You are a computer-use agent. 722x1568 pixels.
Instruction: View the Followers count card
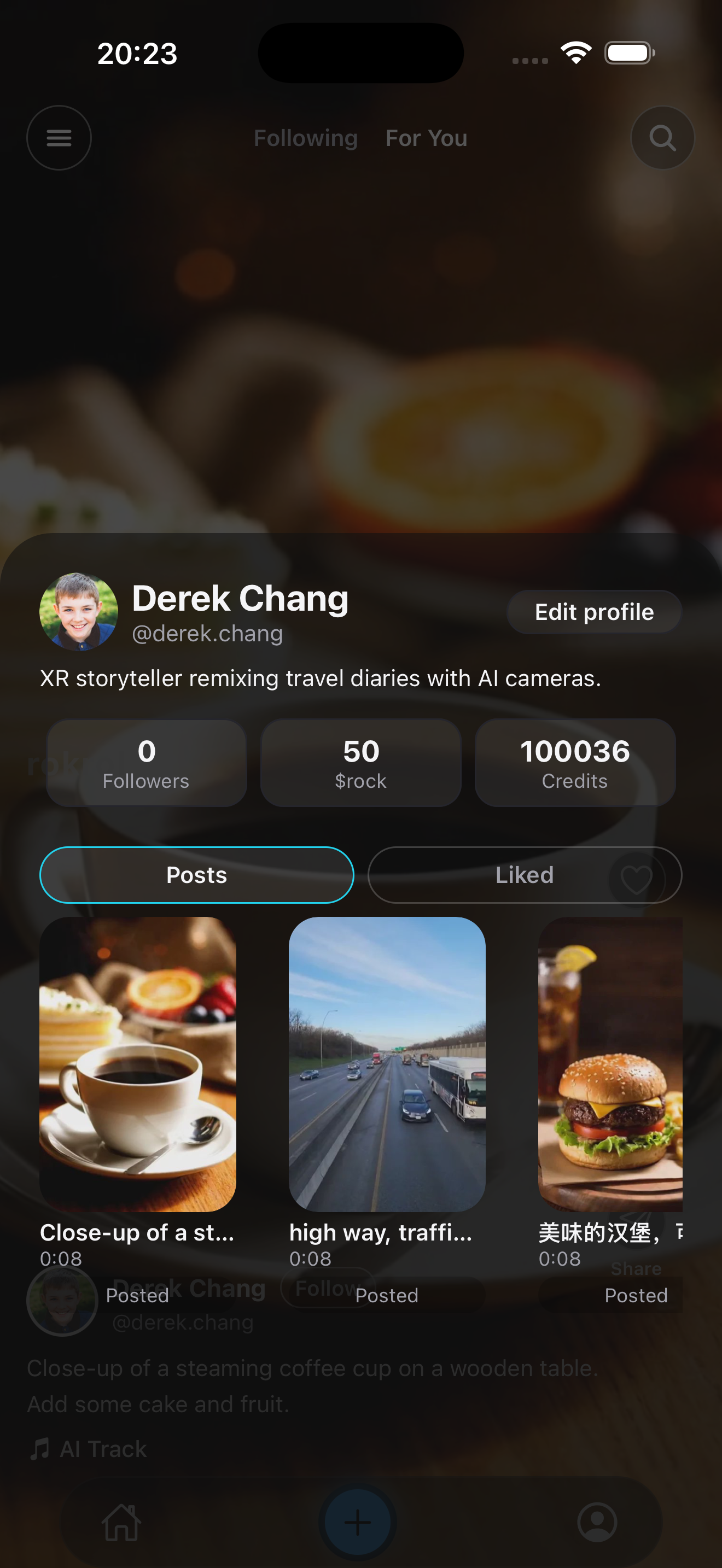(x=146, y=763)
